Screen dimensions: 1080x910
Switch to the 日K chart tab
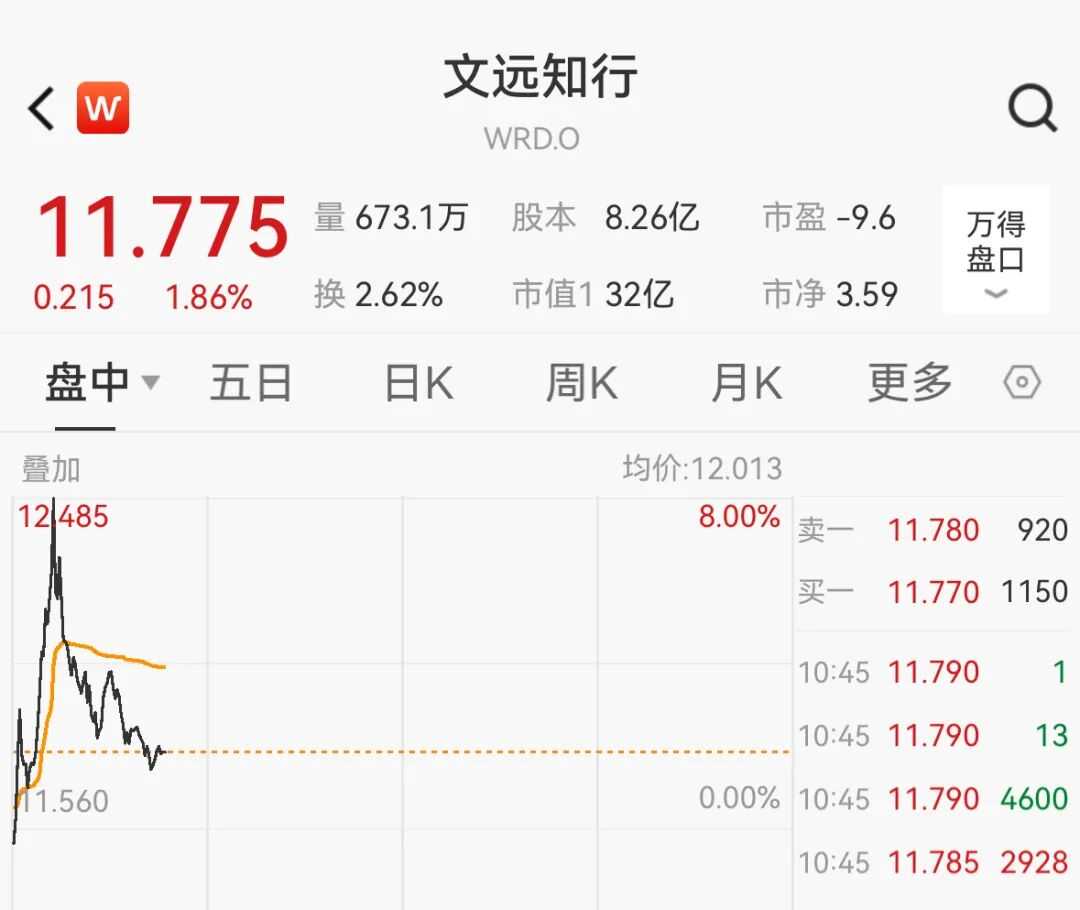click(418, 382)
